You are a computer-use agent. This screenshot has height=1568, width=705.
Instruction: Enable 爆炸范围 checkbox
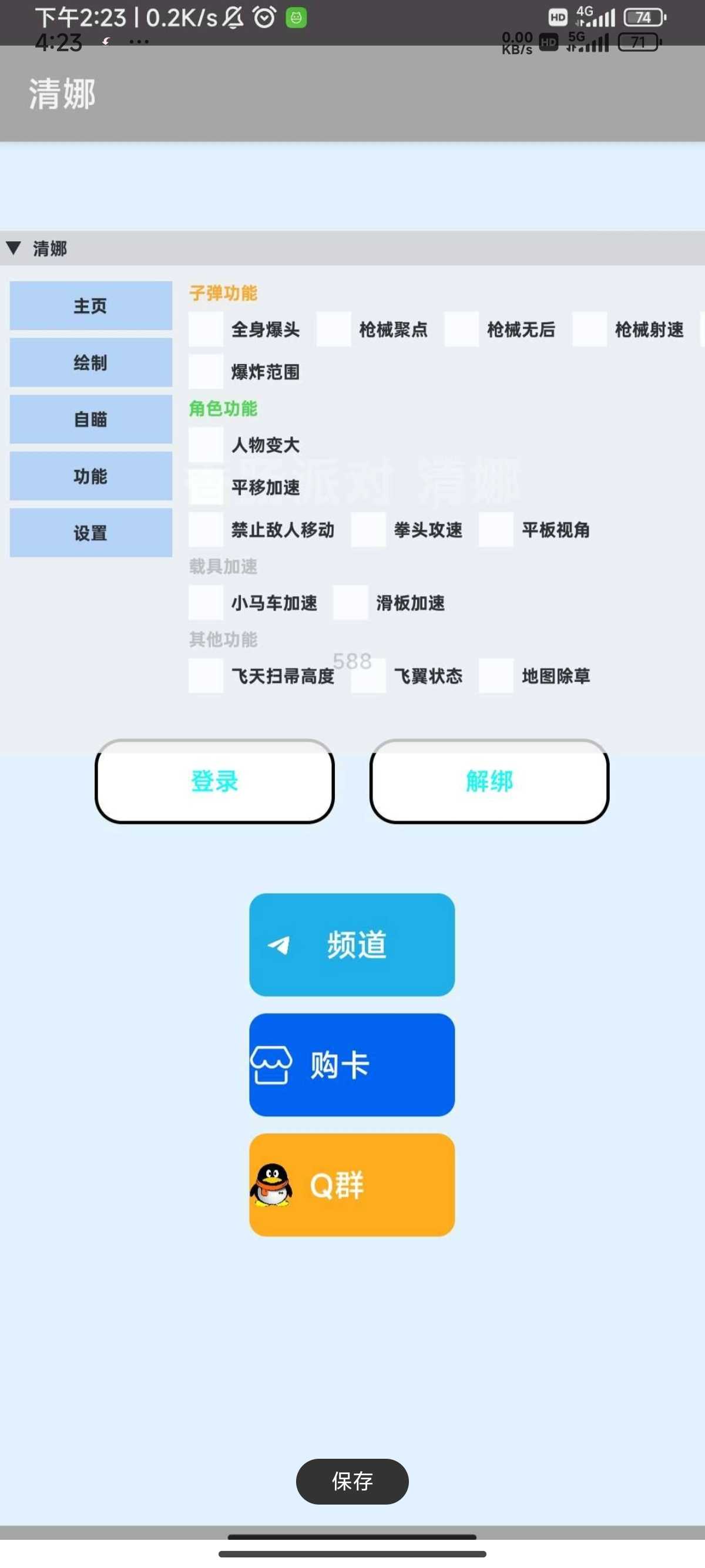[x=206, y=372]
